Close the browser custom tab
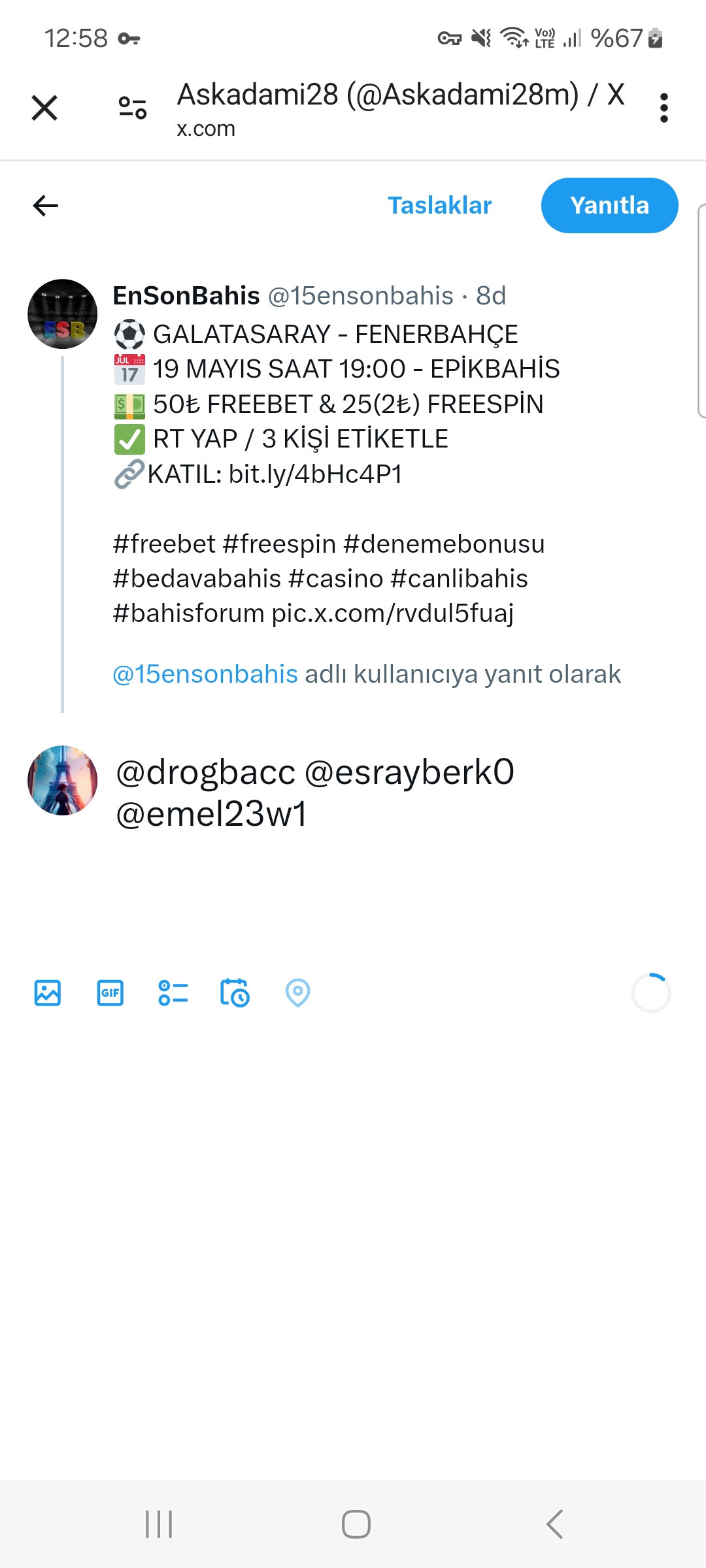Screen dimensions: 706x1568 pos(44,108)
